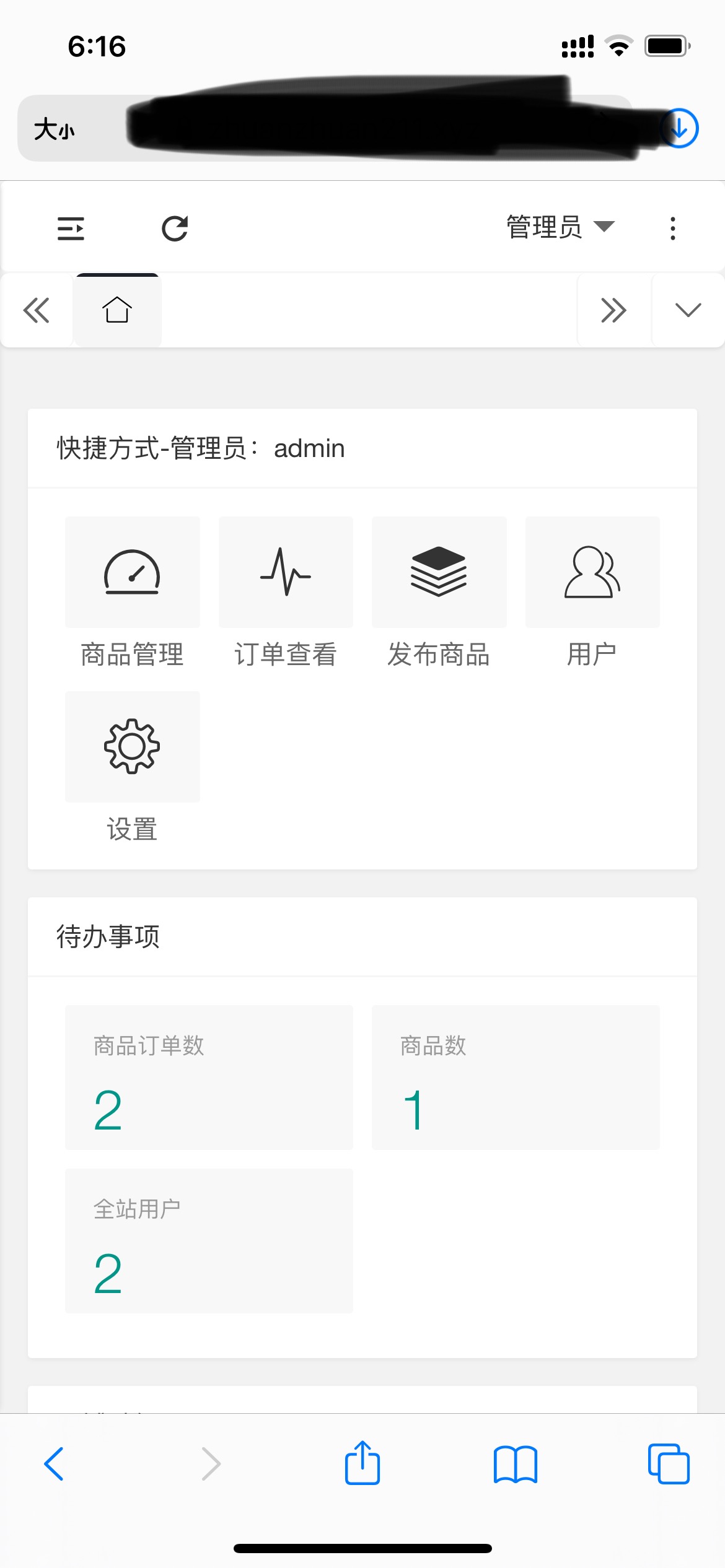
Task: Shift the page tabs left
Action: coord(37,310)
